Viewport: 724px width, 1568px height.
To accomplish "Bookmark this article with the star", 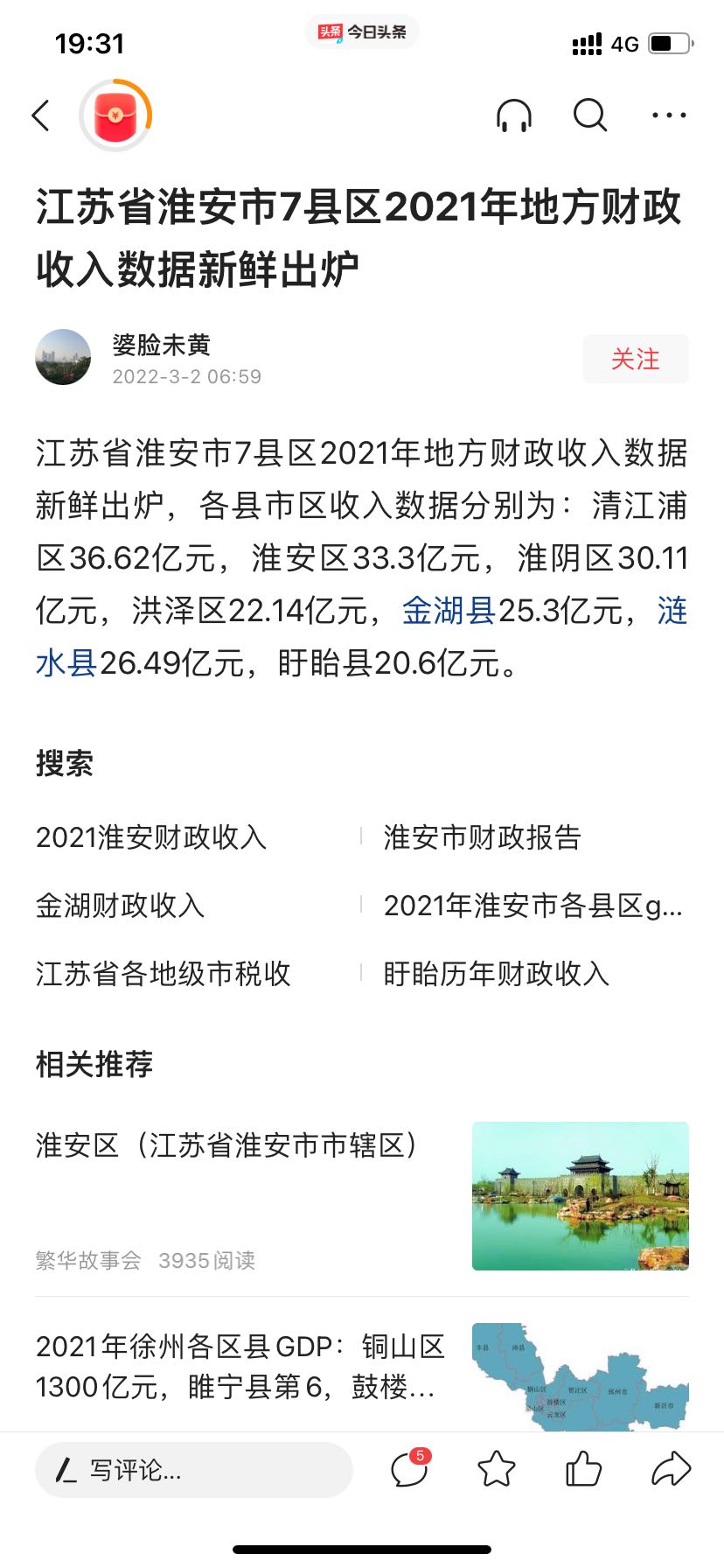I will point(497,1469).
